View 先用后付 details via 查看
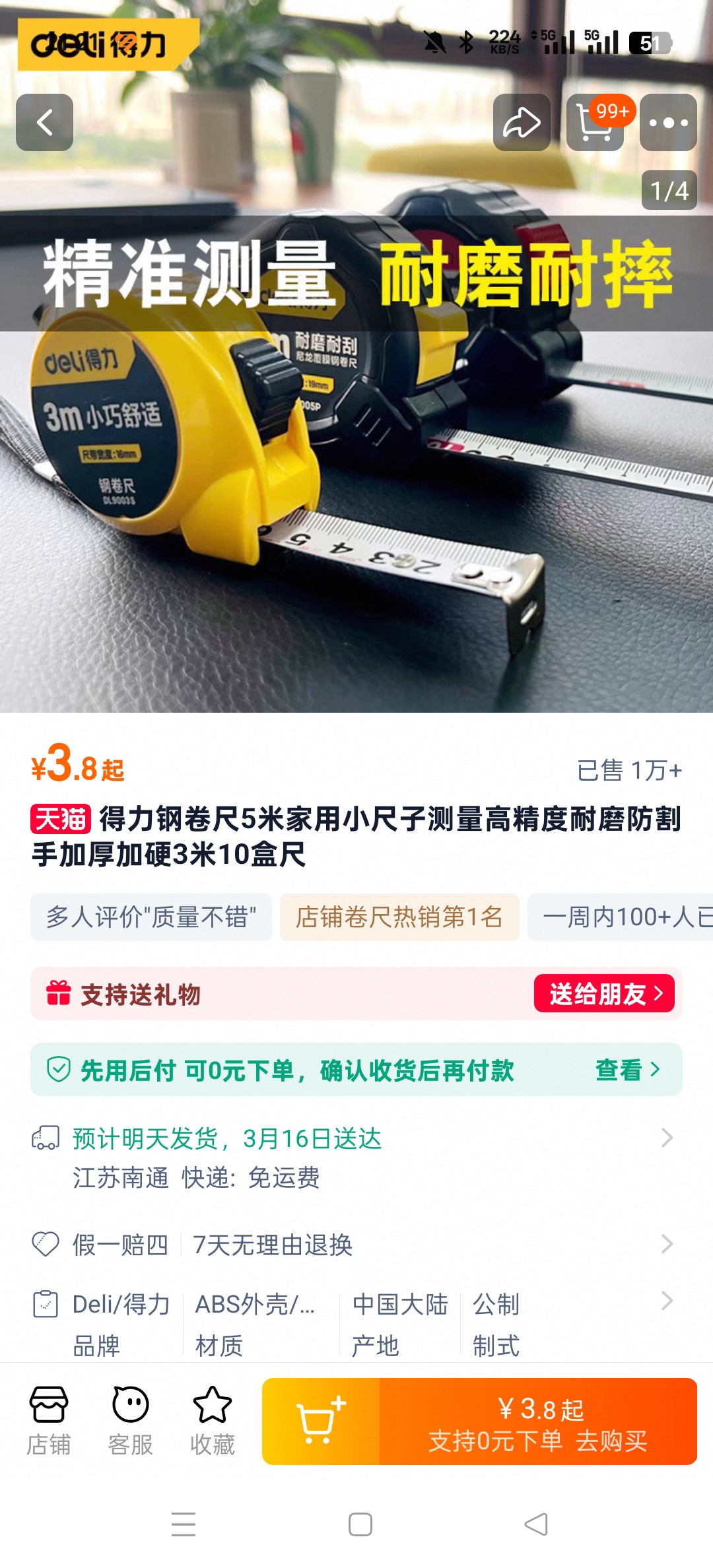713x1568 pixels. tap(627, 1070)
